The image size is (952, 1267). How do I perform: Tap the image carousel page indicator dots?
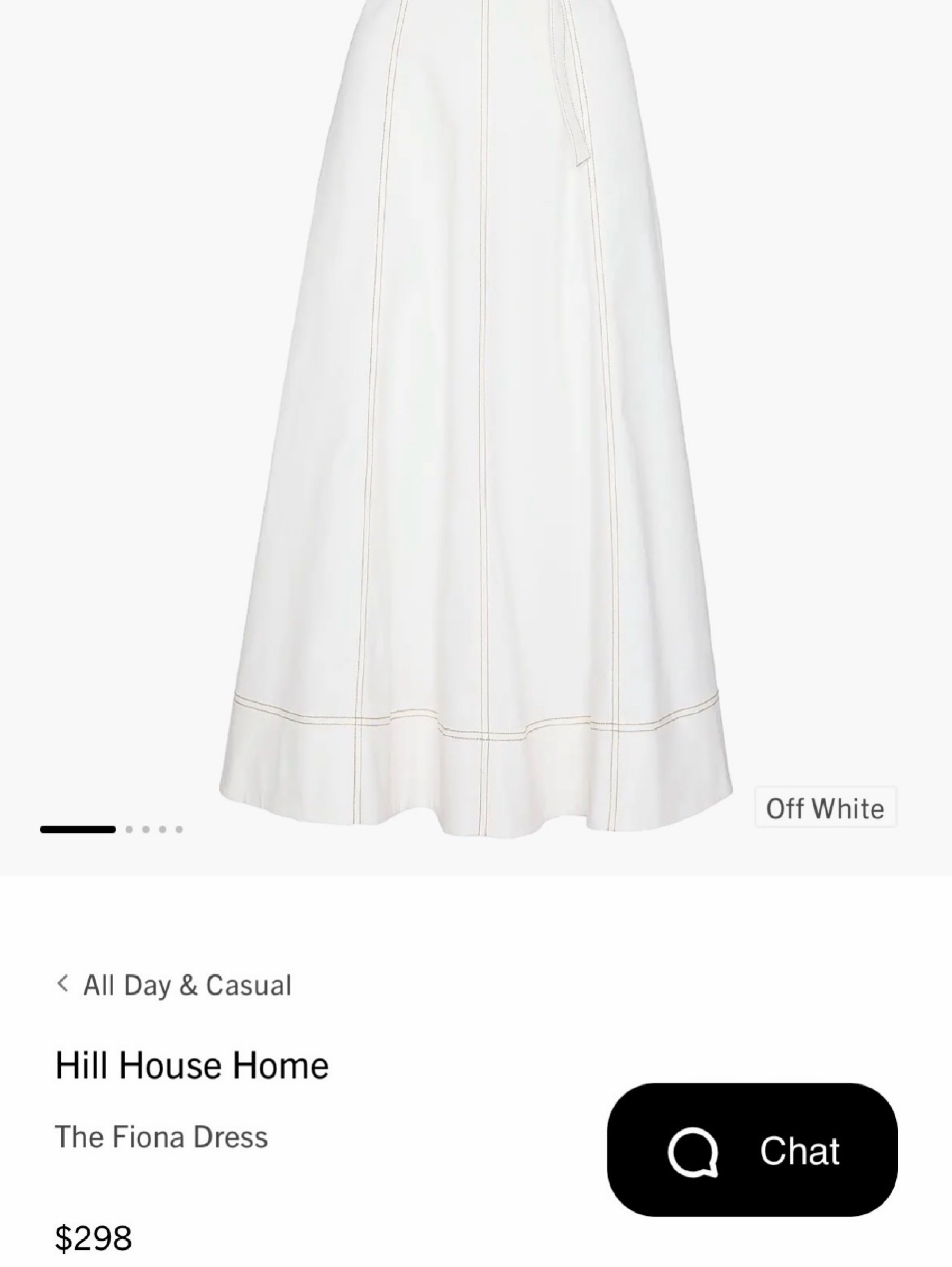coord(111,829)
